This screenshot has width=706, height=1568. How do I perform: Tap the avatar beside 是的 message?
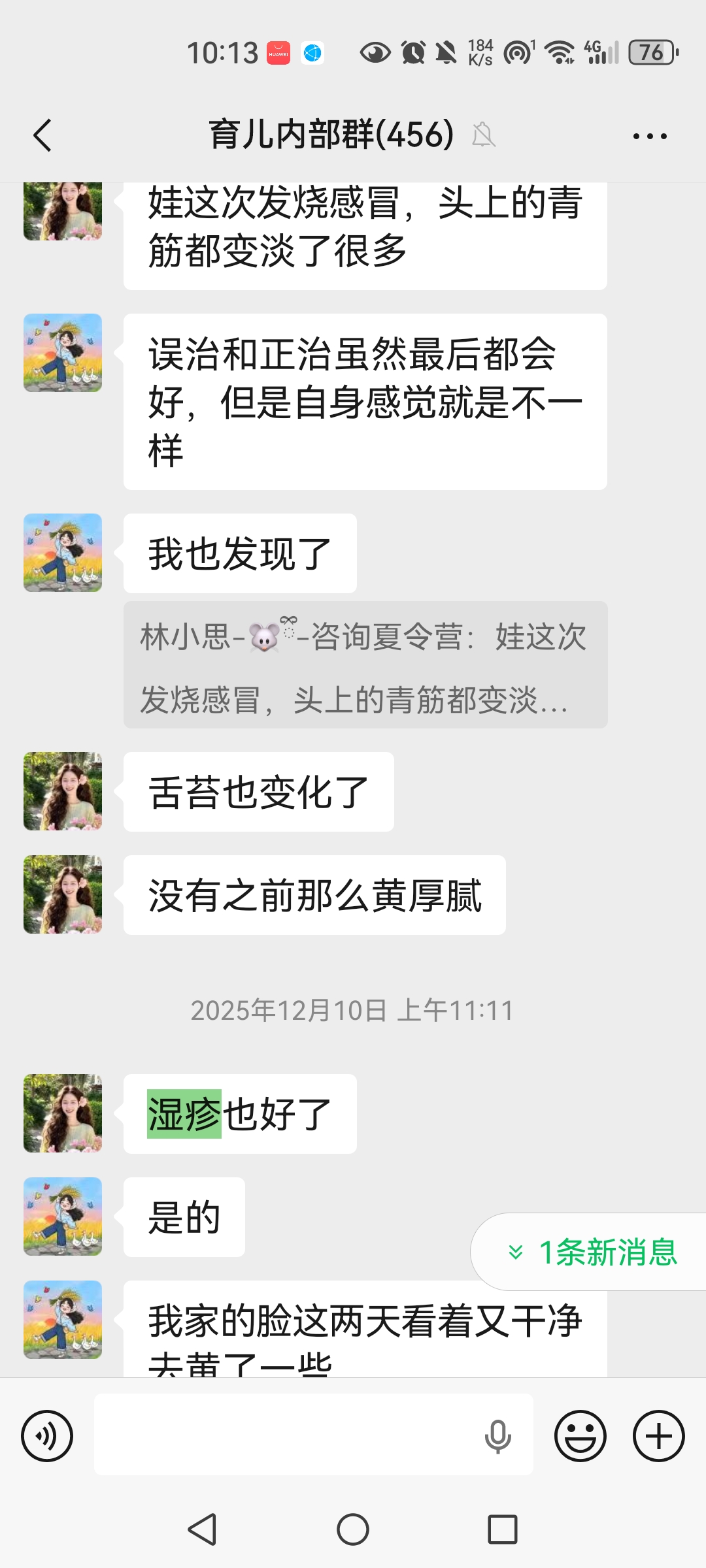click(x=63, y=1217)
